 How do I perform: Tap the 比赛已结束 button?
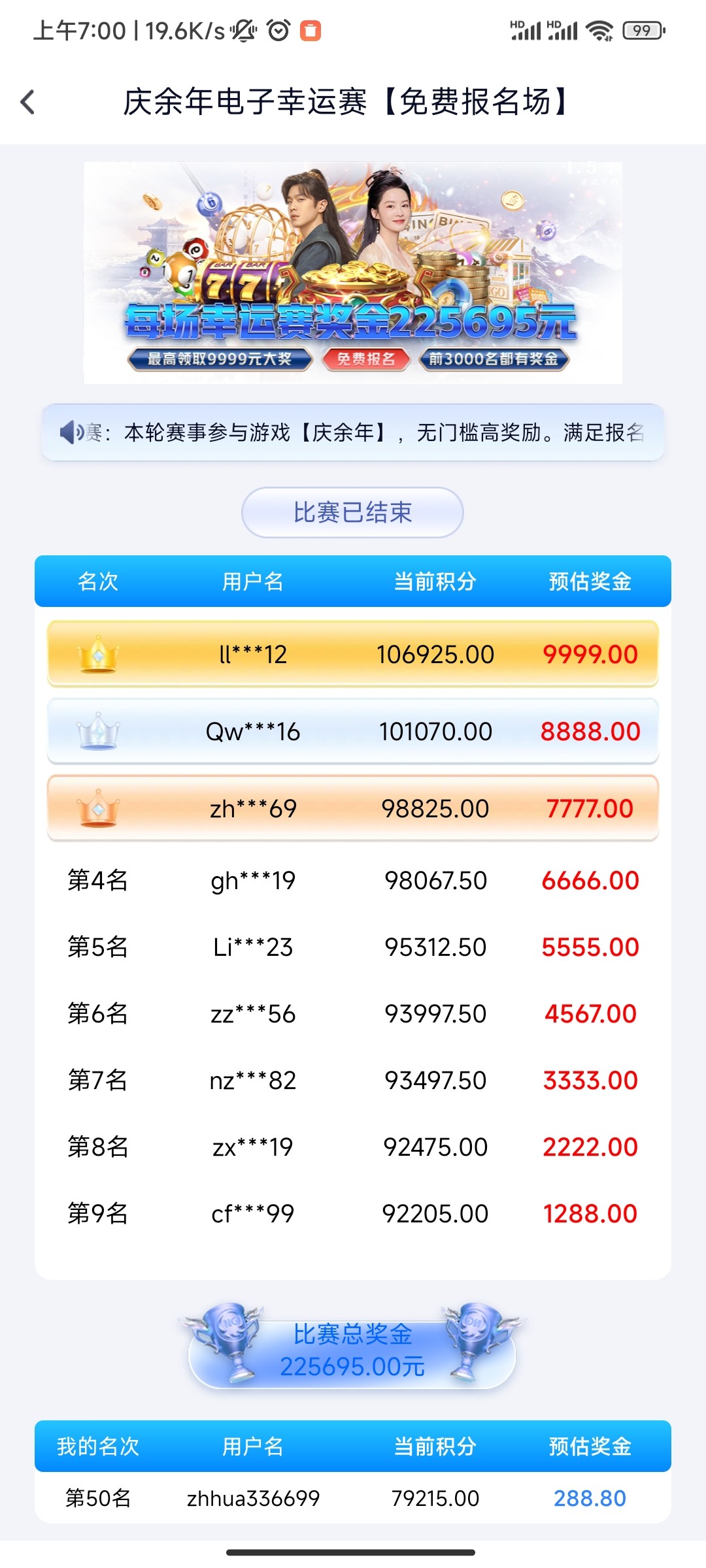pyautogui.click(x=352, y=512)
